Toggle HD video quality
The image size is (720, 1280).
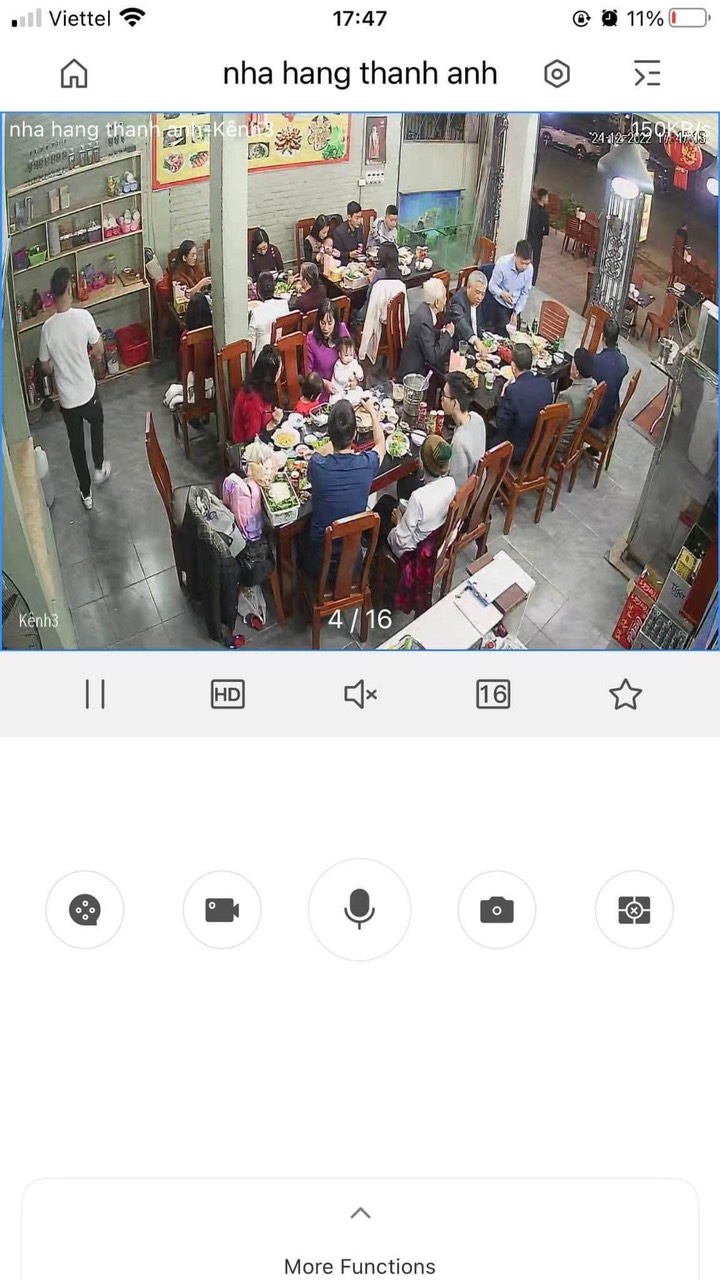228,694
